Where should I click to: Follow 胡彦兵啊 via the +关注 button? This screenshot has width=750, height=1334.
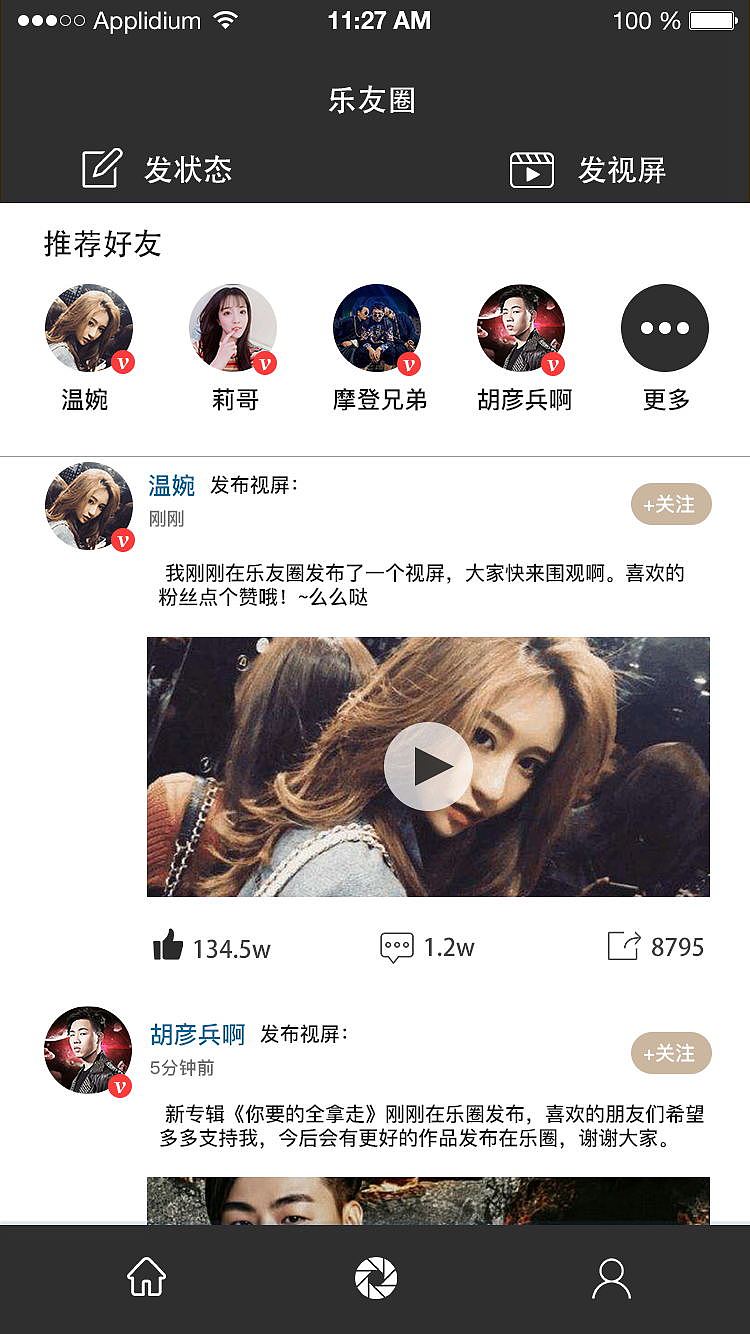(x=671, y=1053)
